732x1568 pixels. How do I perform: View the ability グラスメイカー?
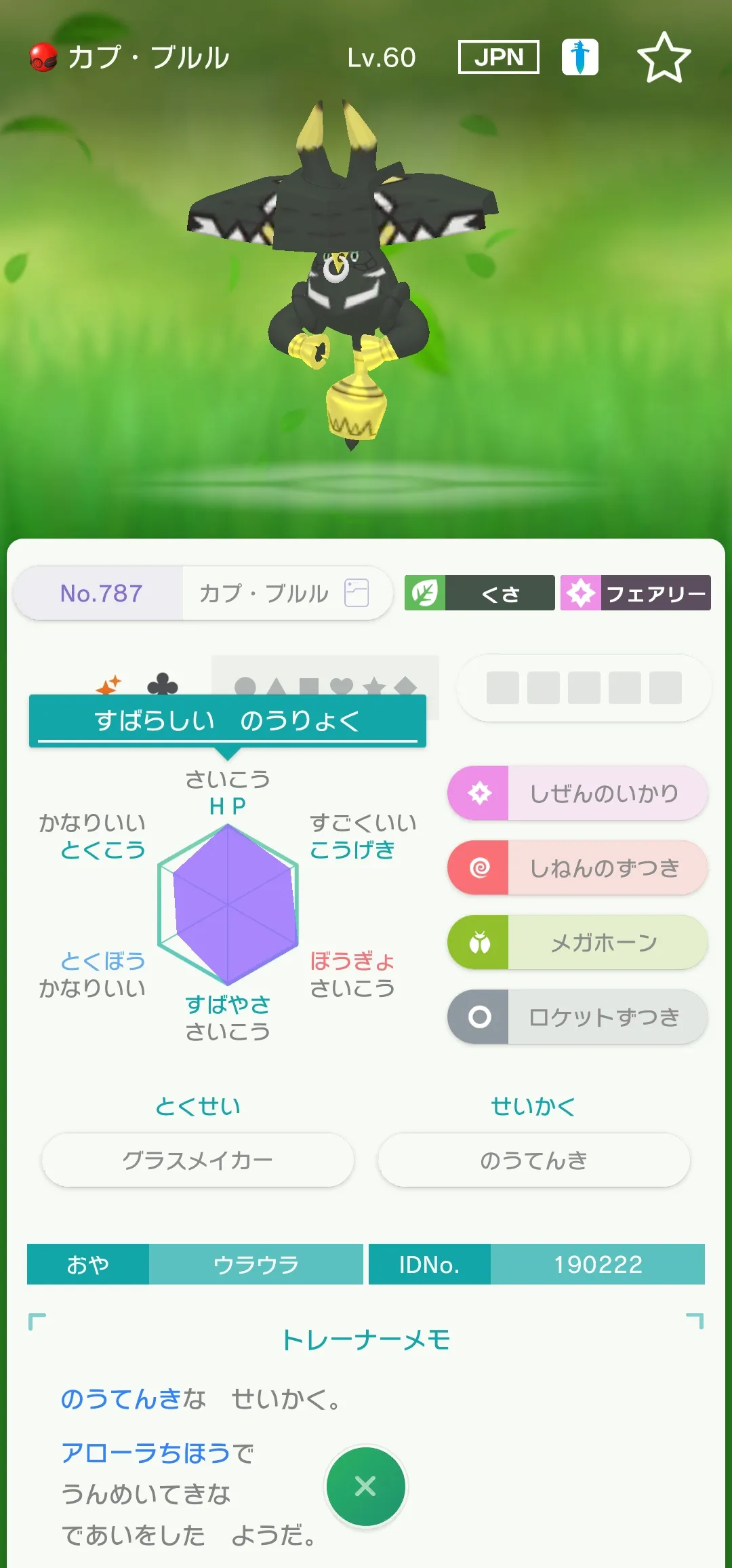[198, 1160]
